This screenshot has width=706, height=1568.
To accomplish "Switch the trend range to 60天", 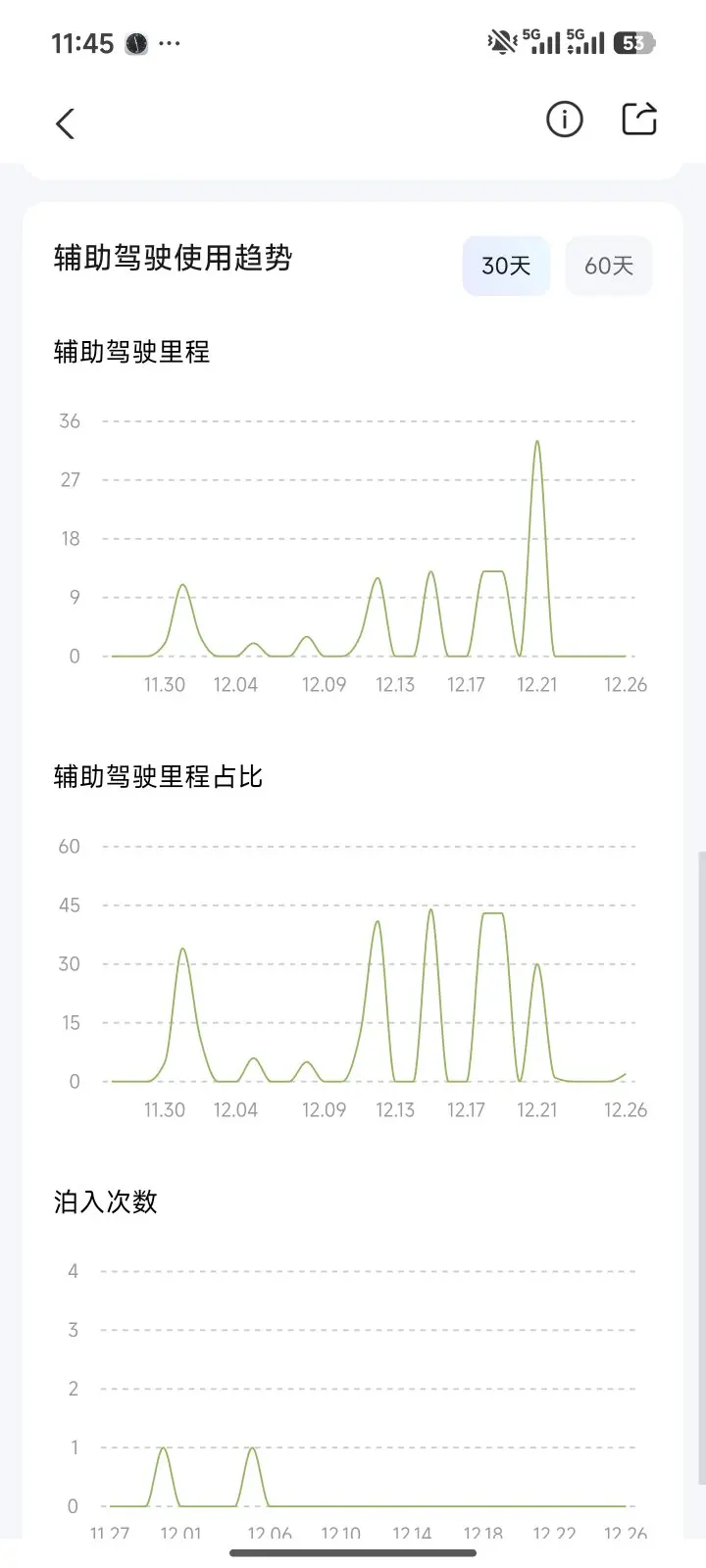I will point(609,266).
